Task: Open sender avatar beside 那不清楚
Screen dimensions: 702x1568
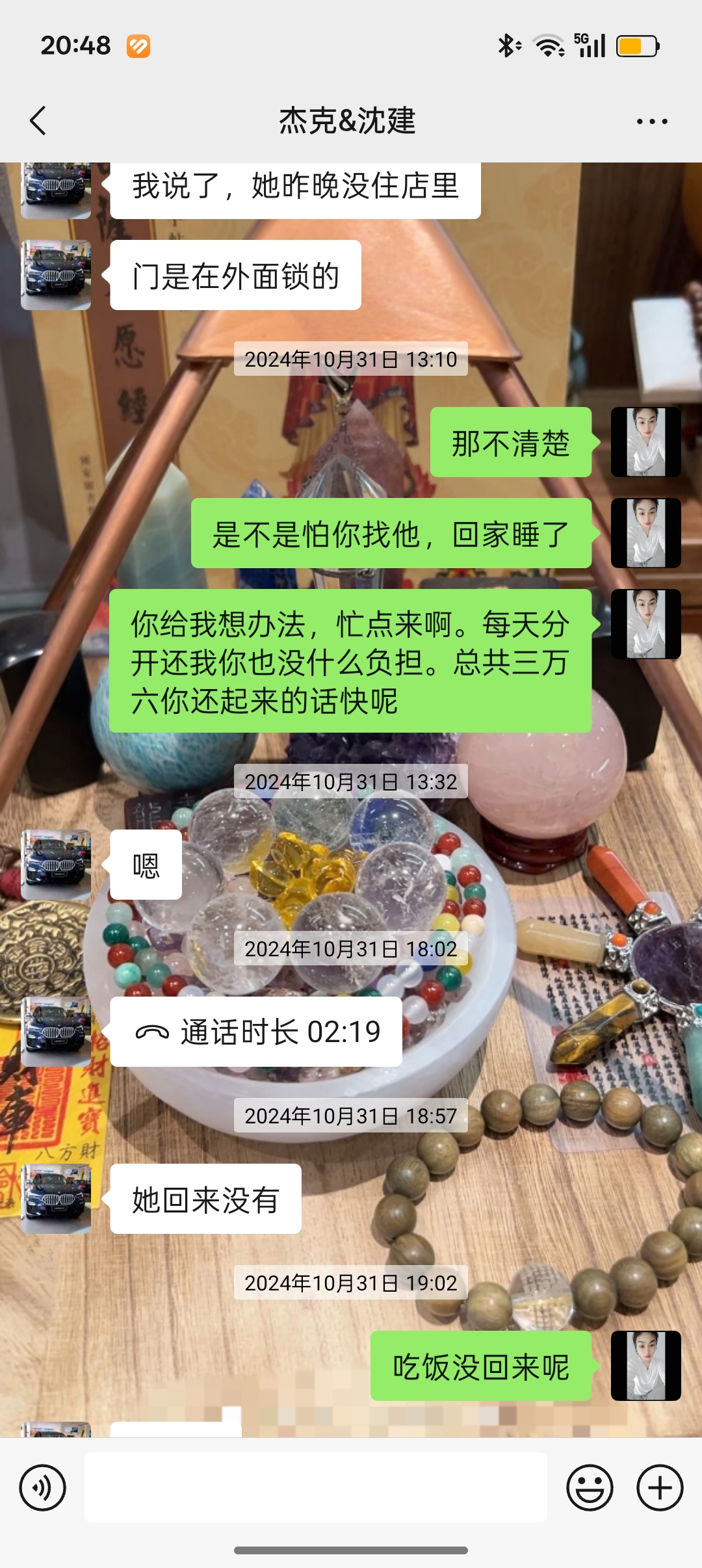Action: (645, 442)
